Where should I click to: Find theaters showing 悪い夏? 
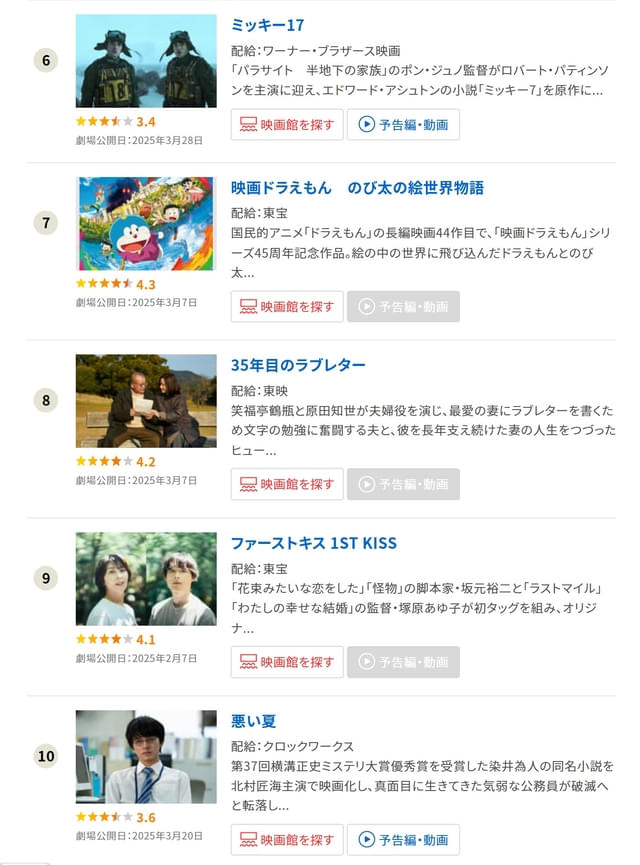tap(287, 840)
